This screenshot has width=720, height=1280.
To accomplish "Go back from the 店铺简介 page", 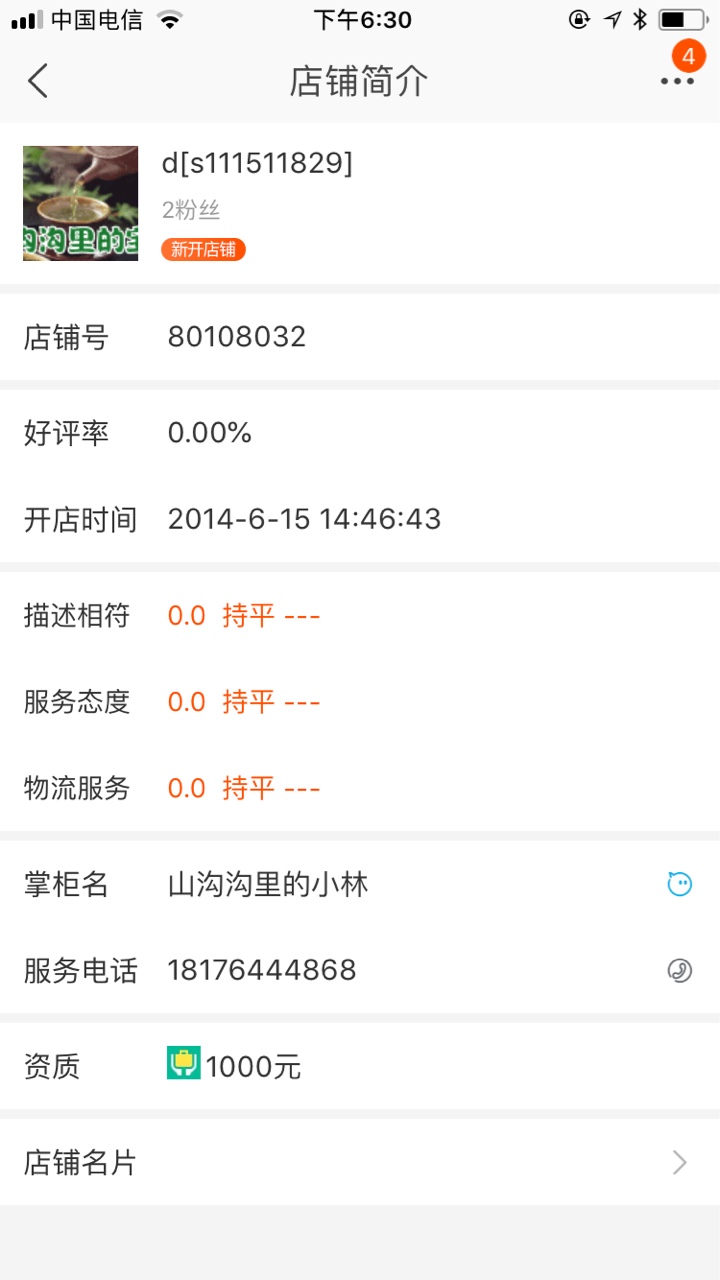I will click(x=38, y=80).
